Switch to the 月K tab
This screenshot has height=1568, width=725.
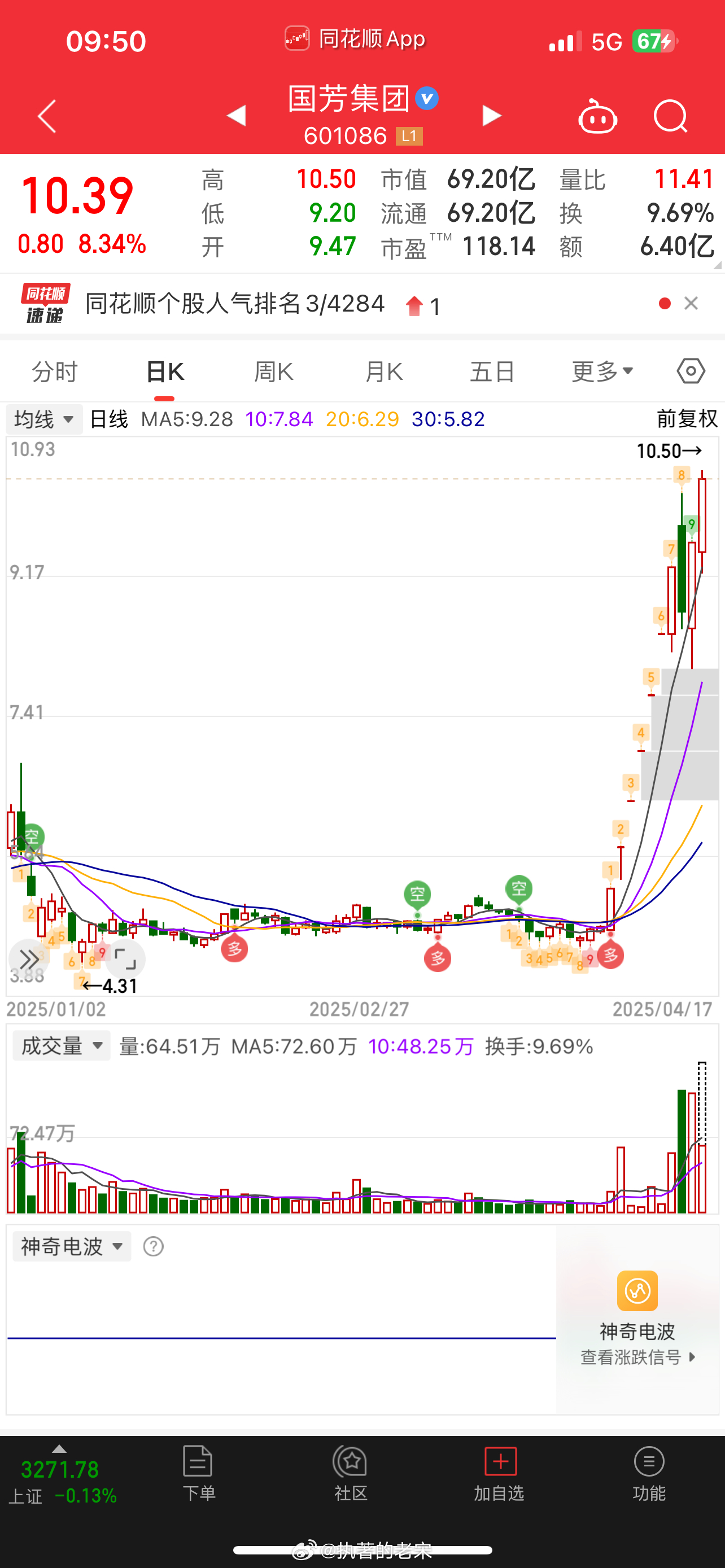pyautogui.click(x=383, y=371)
